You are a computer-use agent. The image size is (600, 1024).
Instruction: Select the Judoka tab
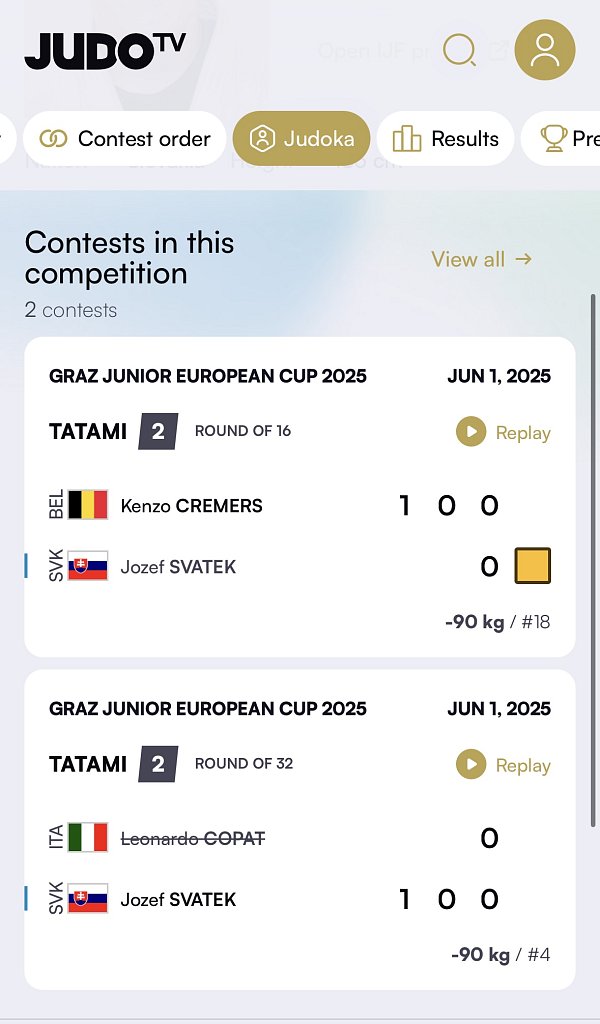point(302,138)
